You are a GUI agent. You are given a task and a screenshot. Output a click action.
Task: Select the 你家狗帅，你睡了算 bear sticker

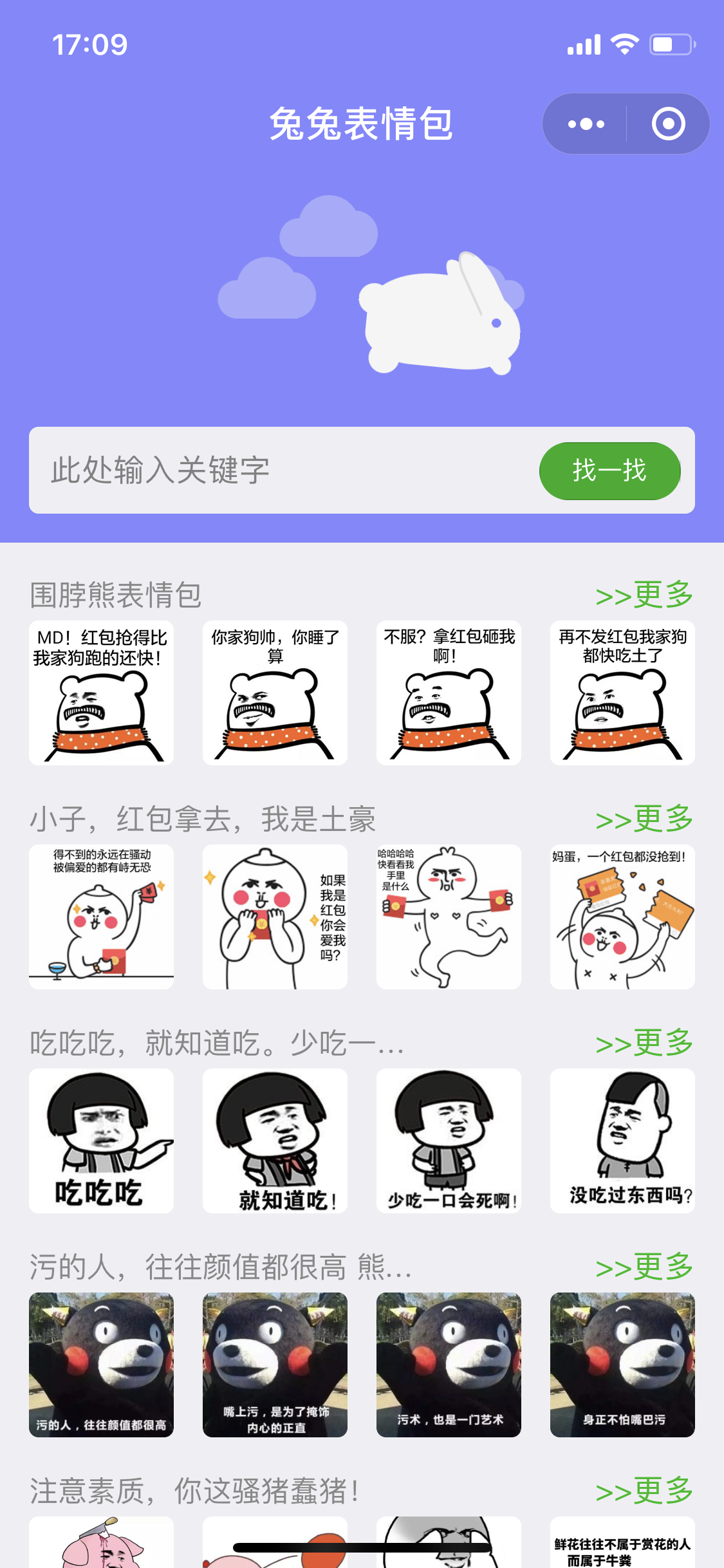pos(275,693)
